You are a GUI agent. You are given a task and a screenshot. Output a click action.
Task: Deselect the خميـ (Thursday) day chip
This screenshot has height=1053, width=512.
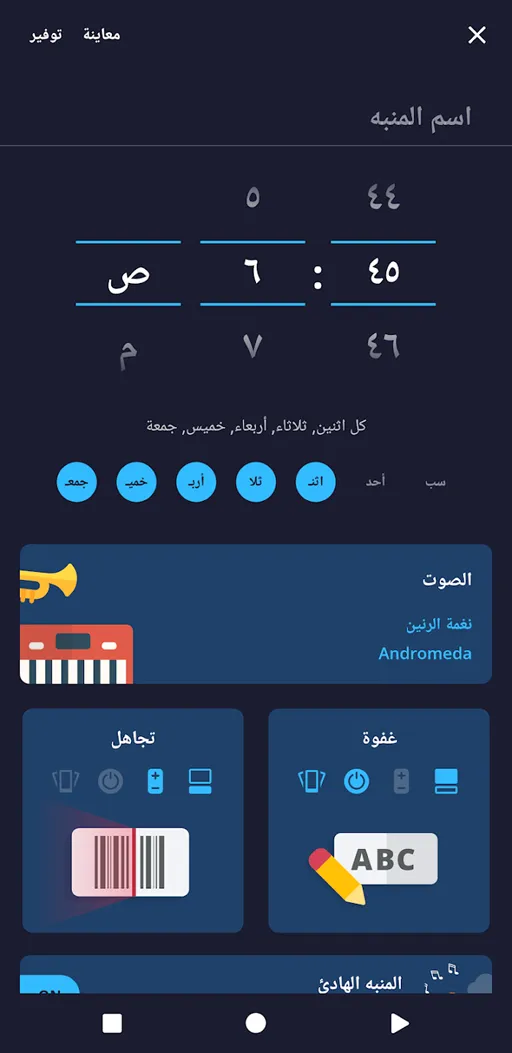[x=136, y=482]
